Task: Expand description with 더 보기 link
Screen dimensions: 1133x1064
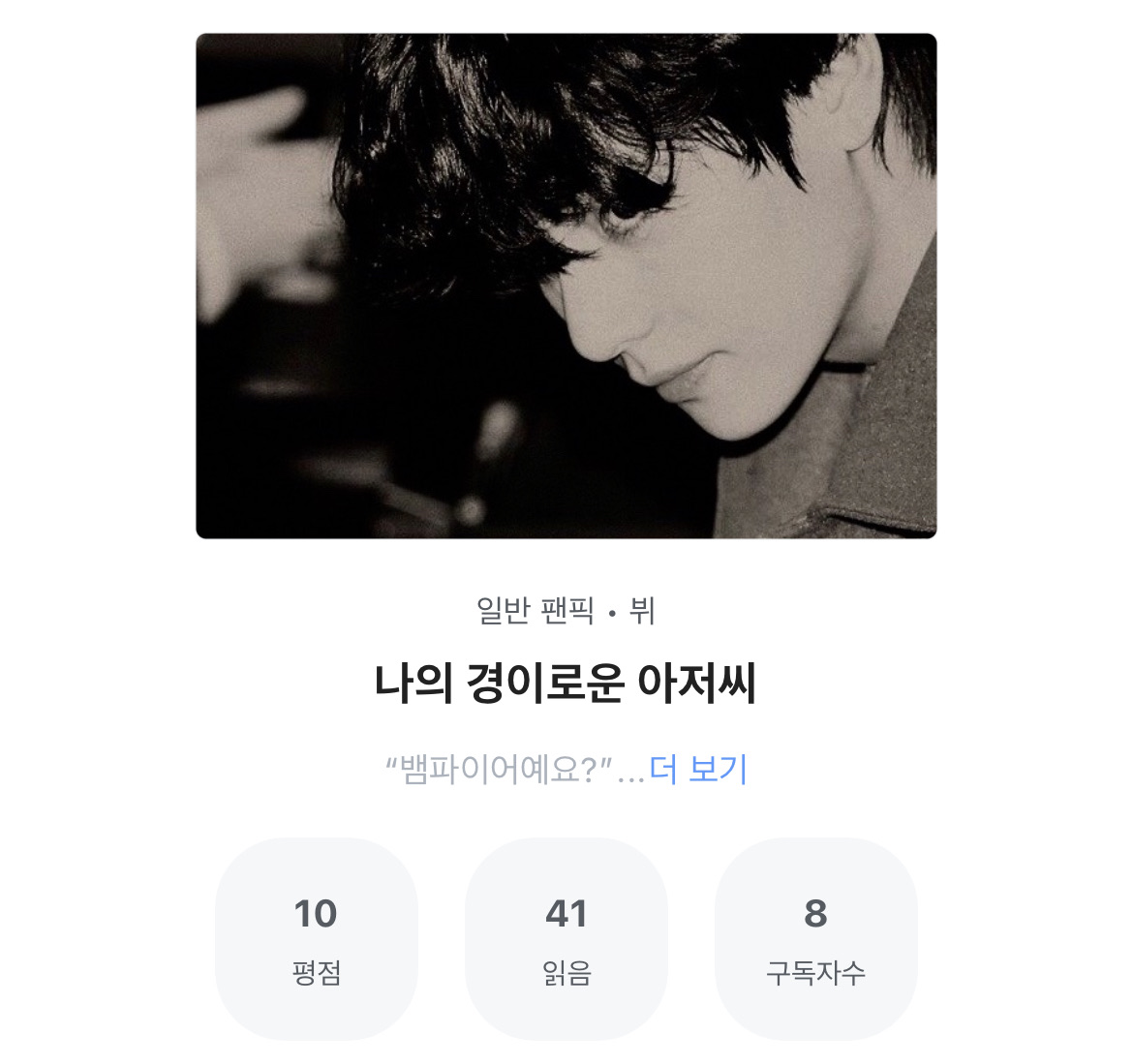Action: (x=698, y=770)
